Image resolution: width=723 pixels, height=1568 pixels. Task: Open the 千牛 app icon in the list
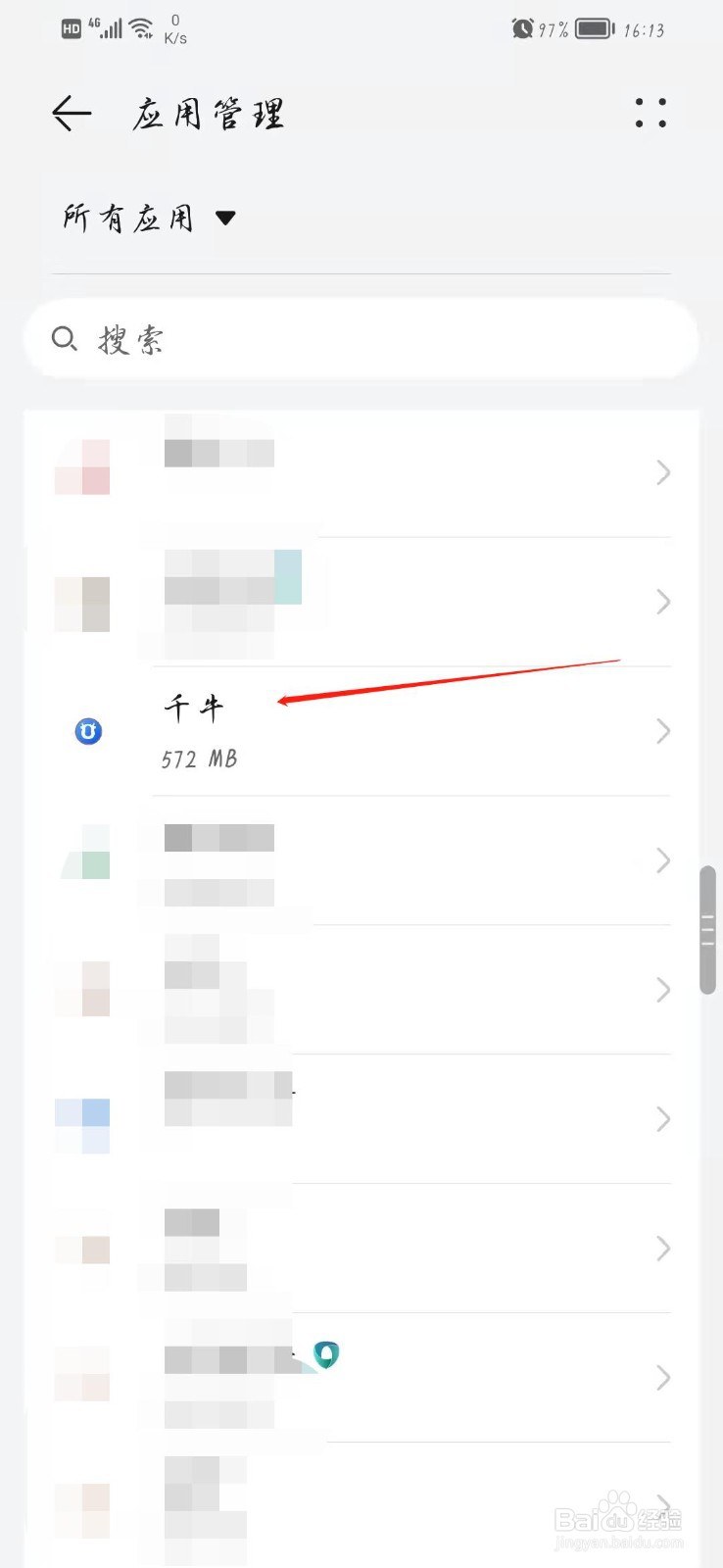click(88, 730)
